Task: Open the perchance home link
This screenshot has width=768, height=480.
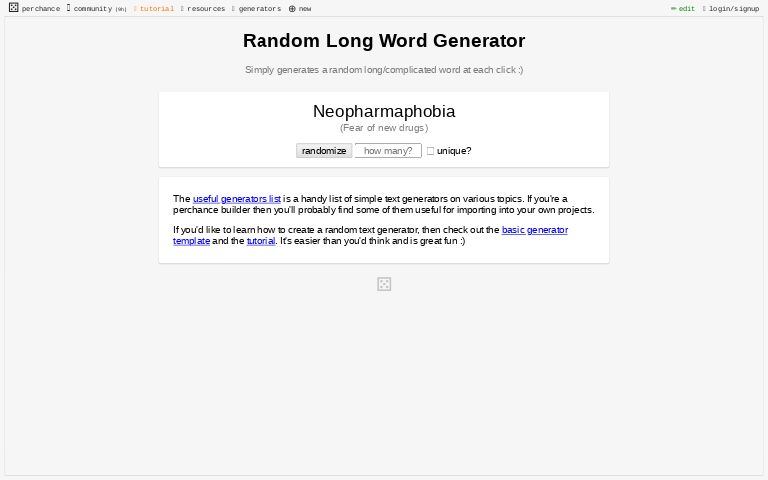Action: 34,8
